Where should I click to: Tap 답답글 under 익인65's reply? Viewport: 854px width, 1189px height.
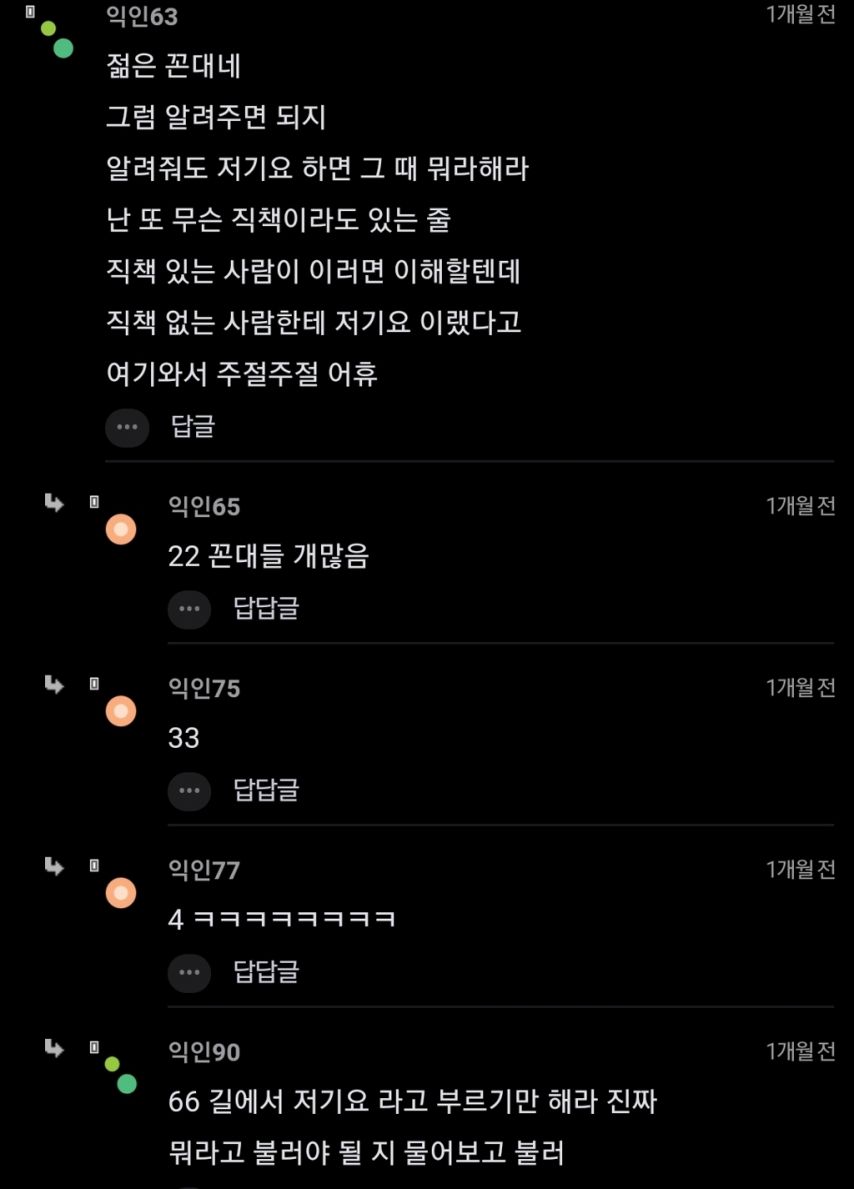pos(266,609)
